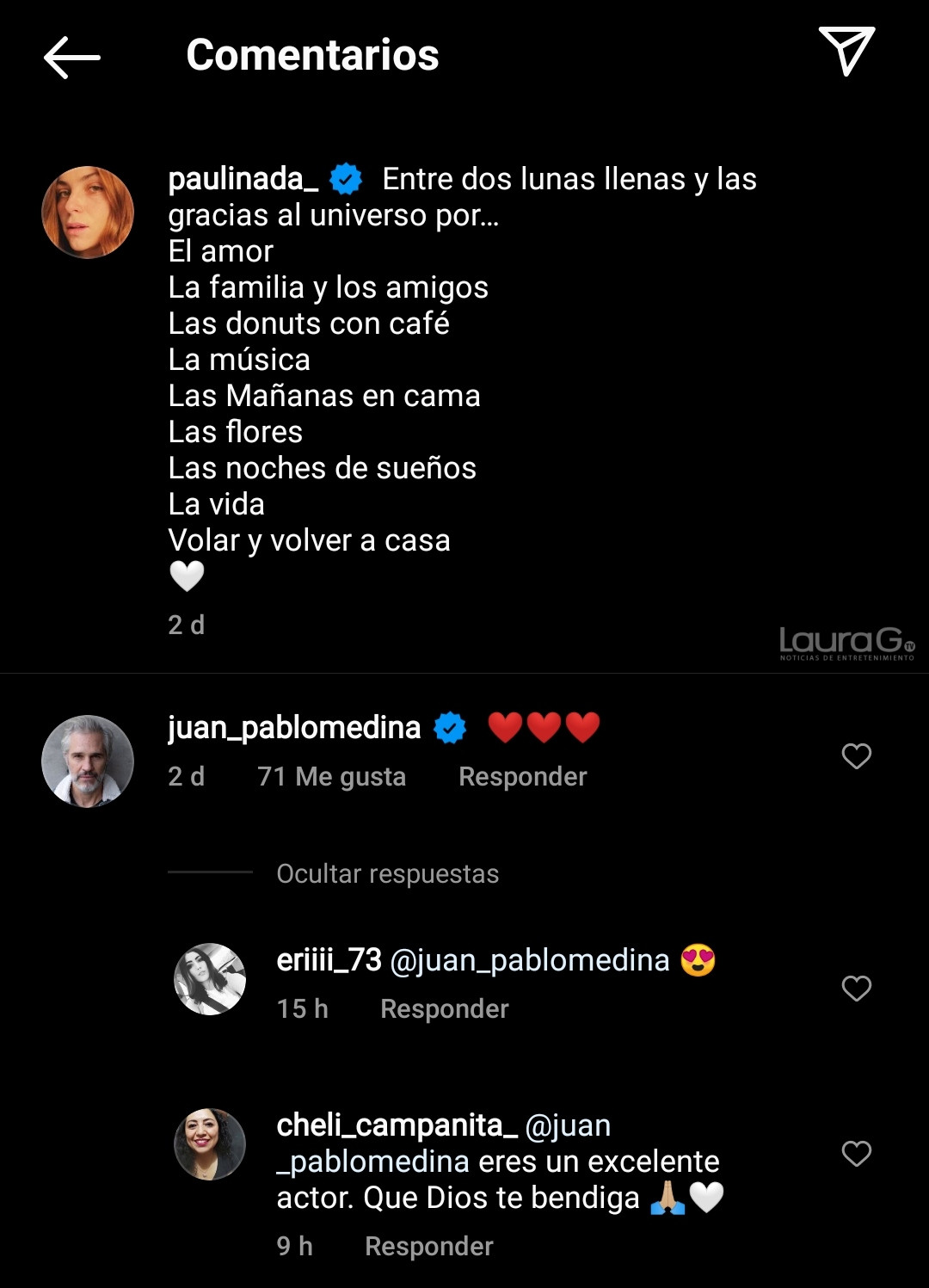Go back from the Comentarios screen

click(72, 58)
